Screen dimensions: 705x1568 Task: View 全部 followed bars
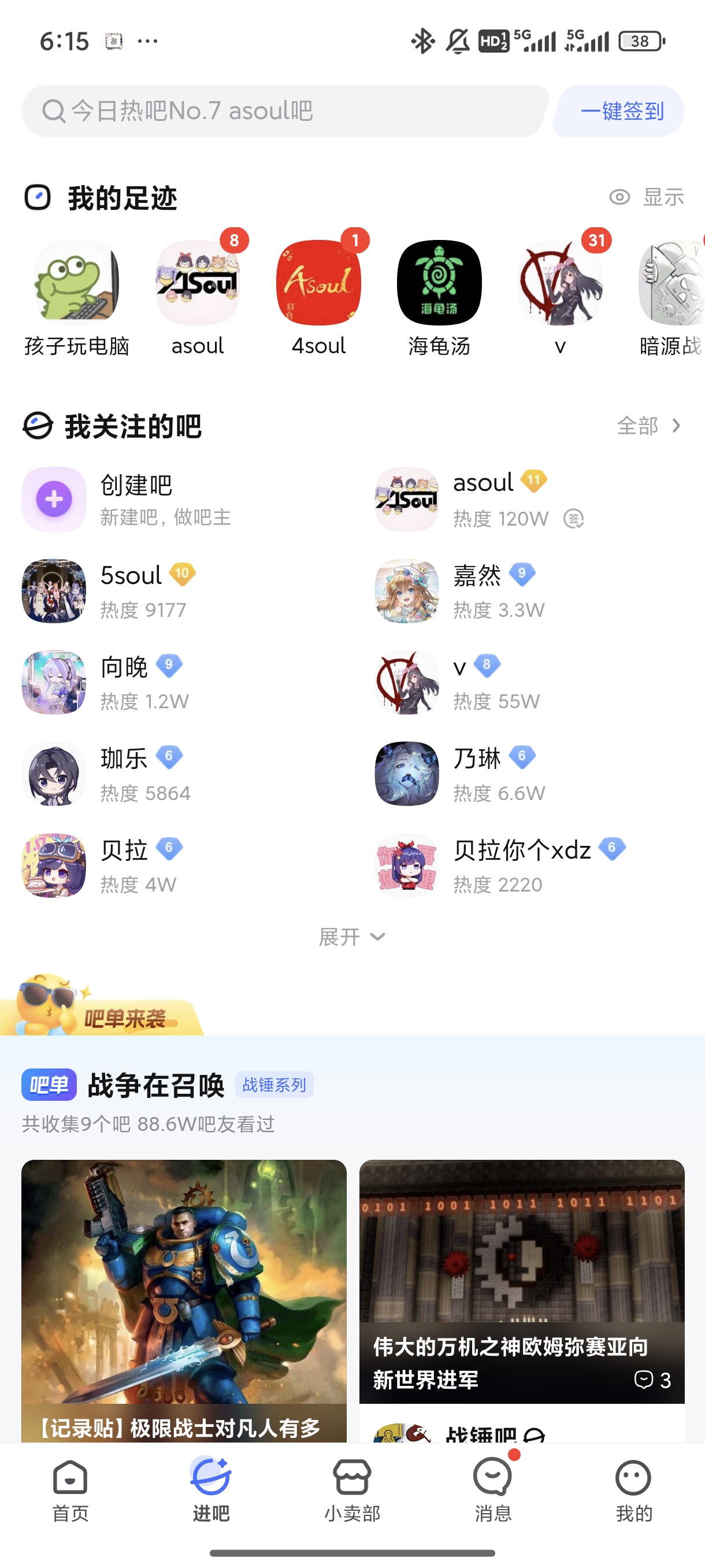click(x=648, y=426)
